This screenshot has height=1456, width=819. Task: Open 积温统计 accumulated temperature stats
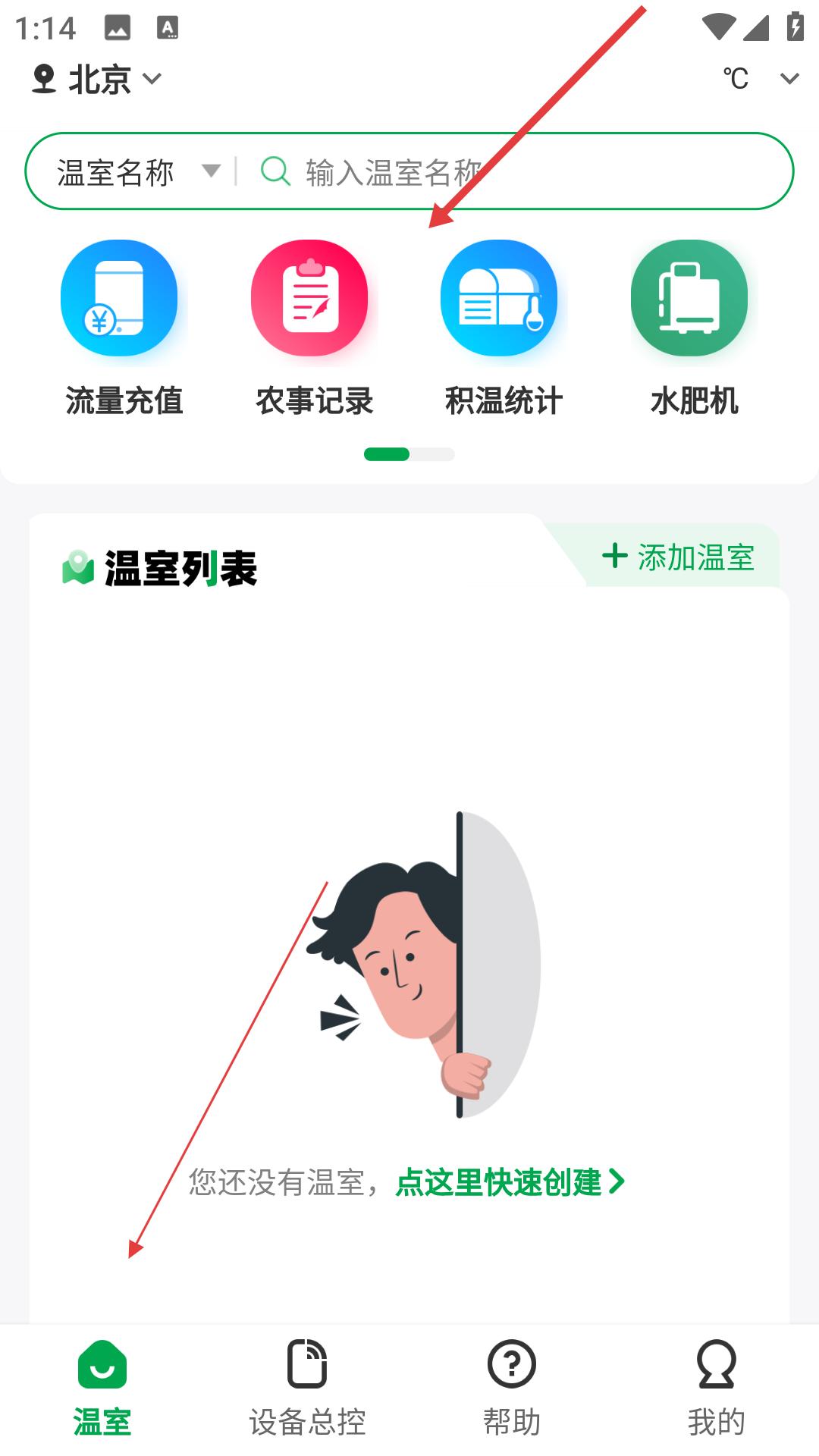point(501,328)
